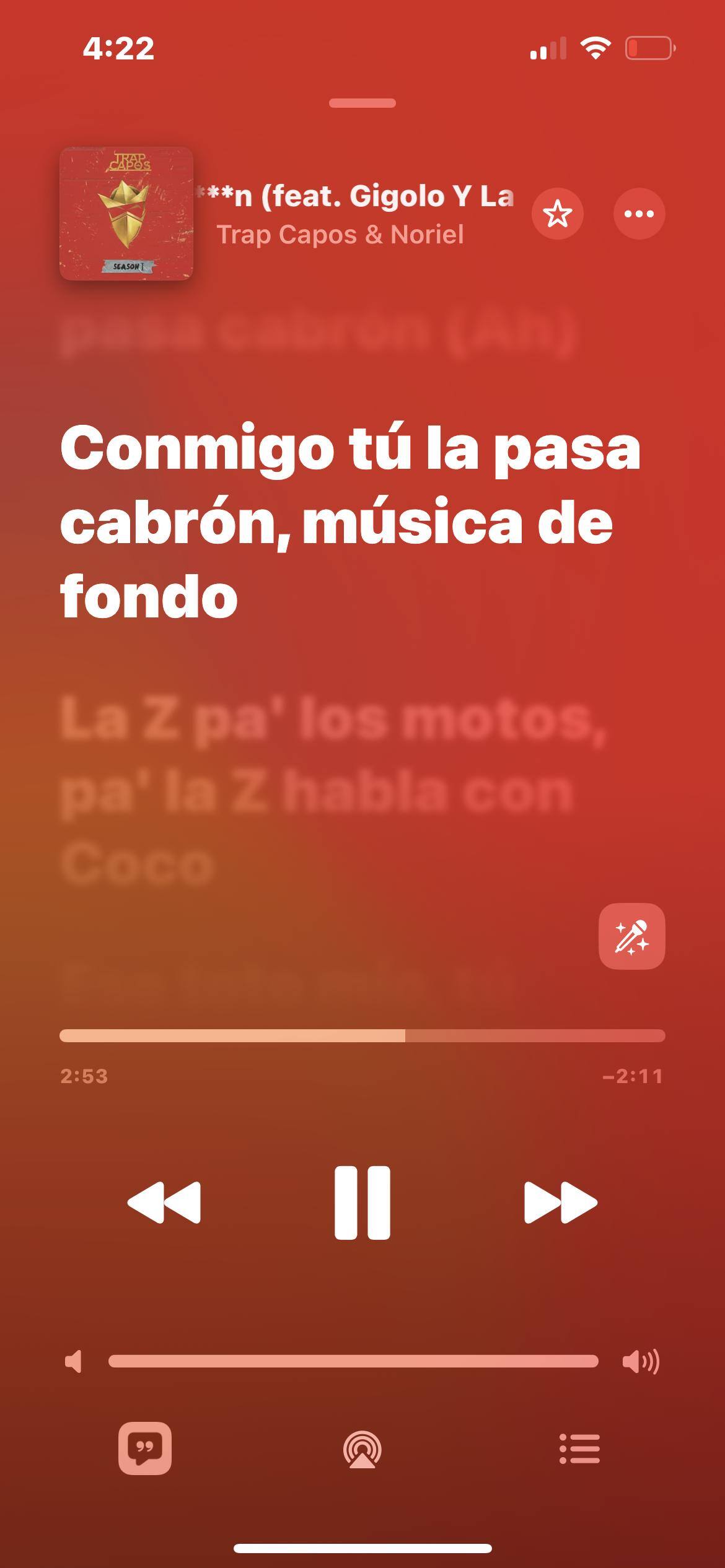
Task: Open the more options menu
Action: [639, 214]
